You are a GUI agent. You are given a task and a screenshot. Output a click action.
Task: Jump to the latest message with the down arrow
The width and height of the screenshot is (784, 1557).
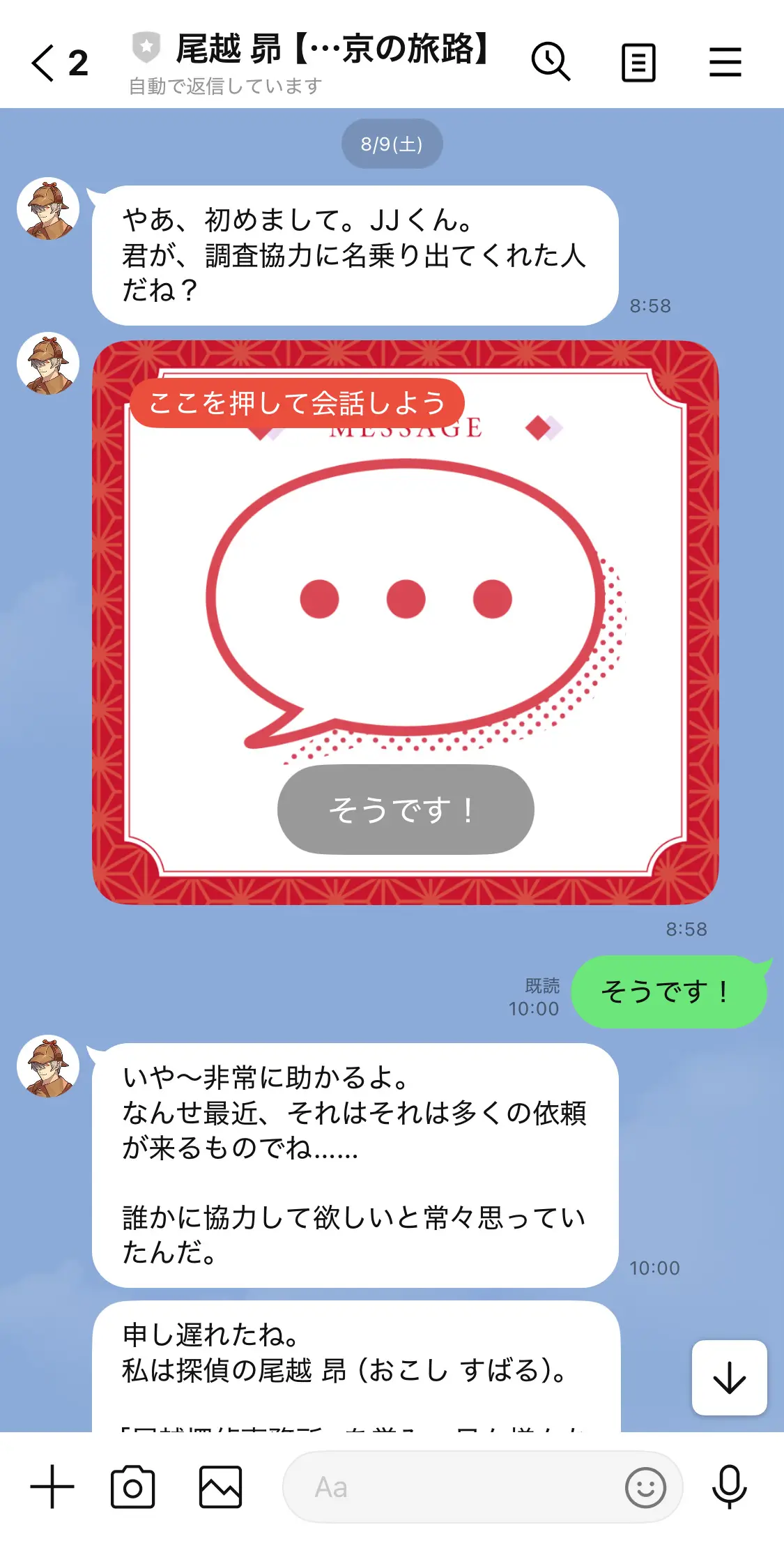click(729, 1378)
